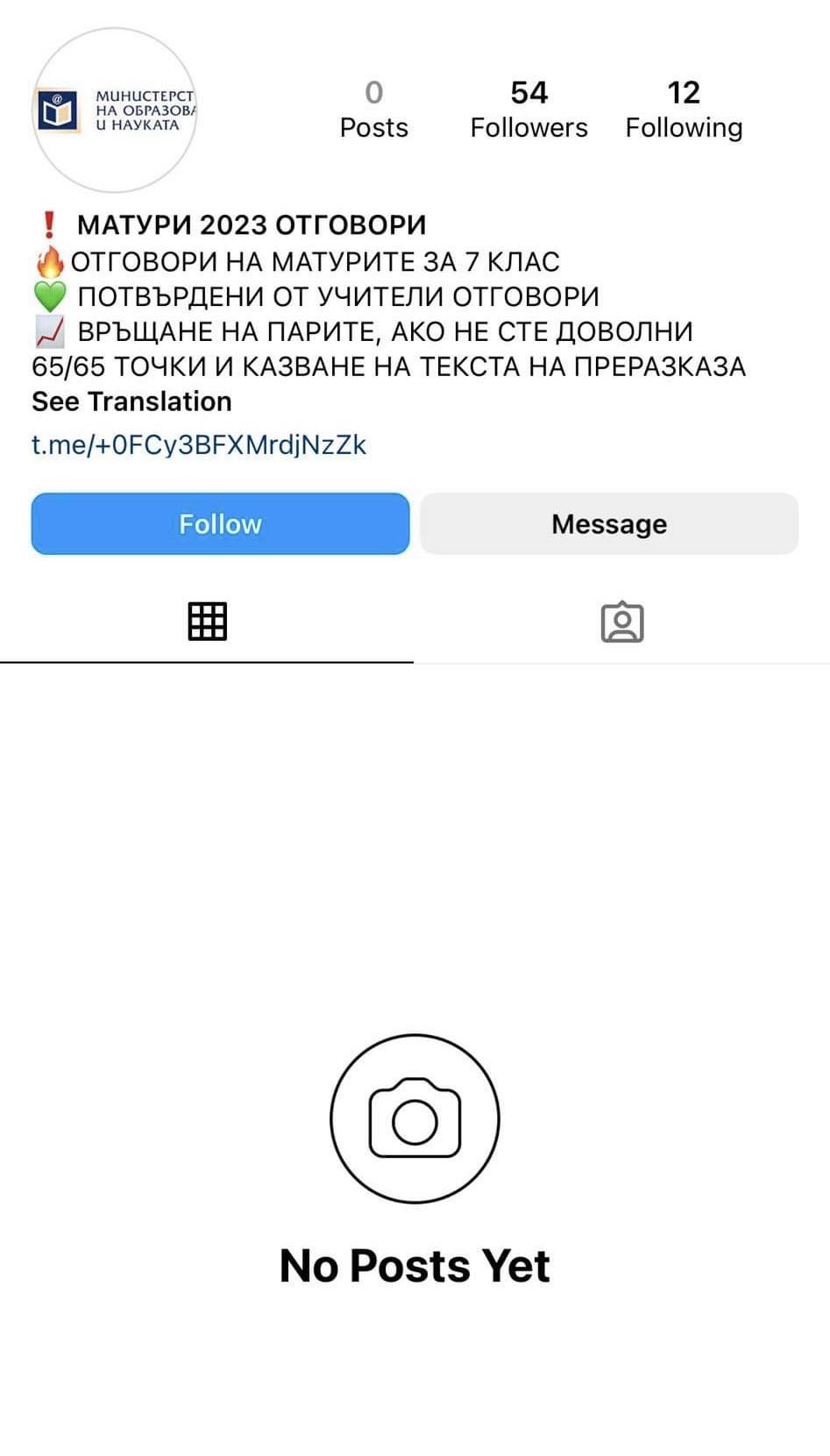Open the t.me Telegram link
Screen dimensions: 830x1456
pos(199,444)
